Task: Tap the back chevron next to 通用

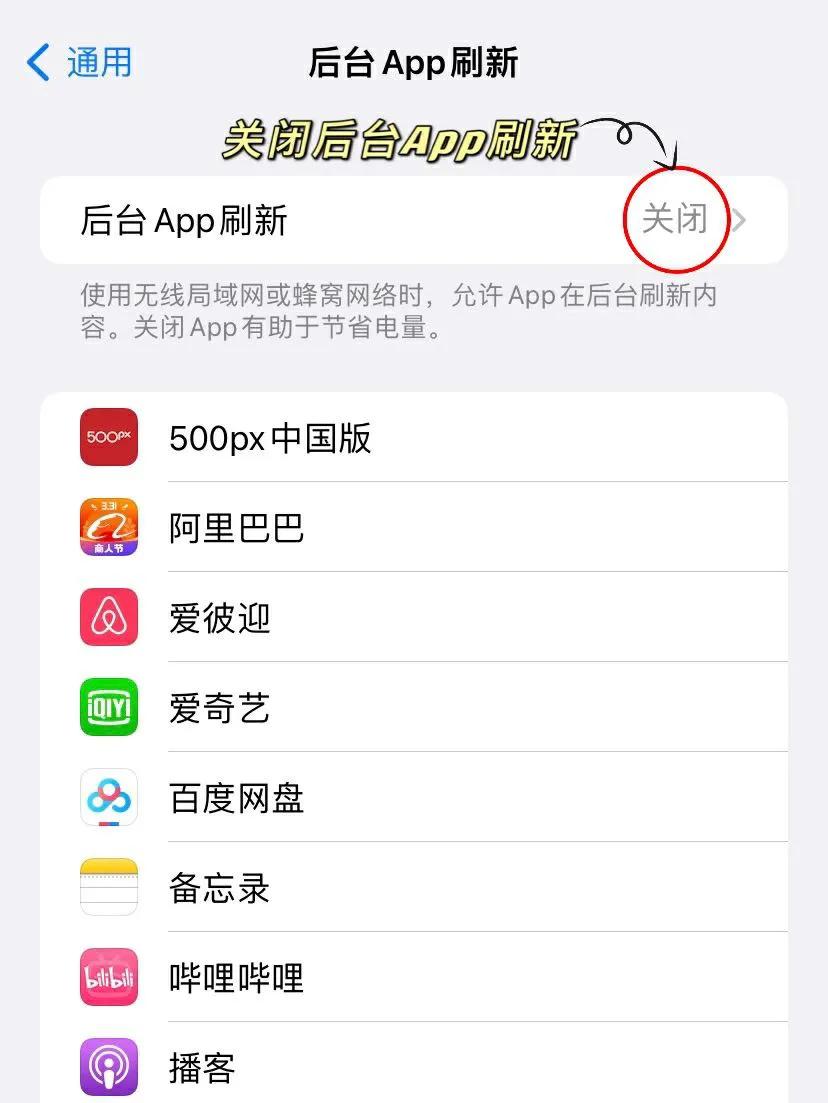Action: (x=36, y=61)
